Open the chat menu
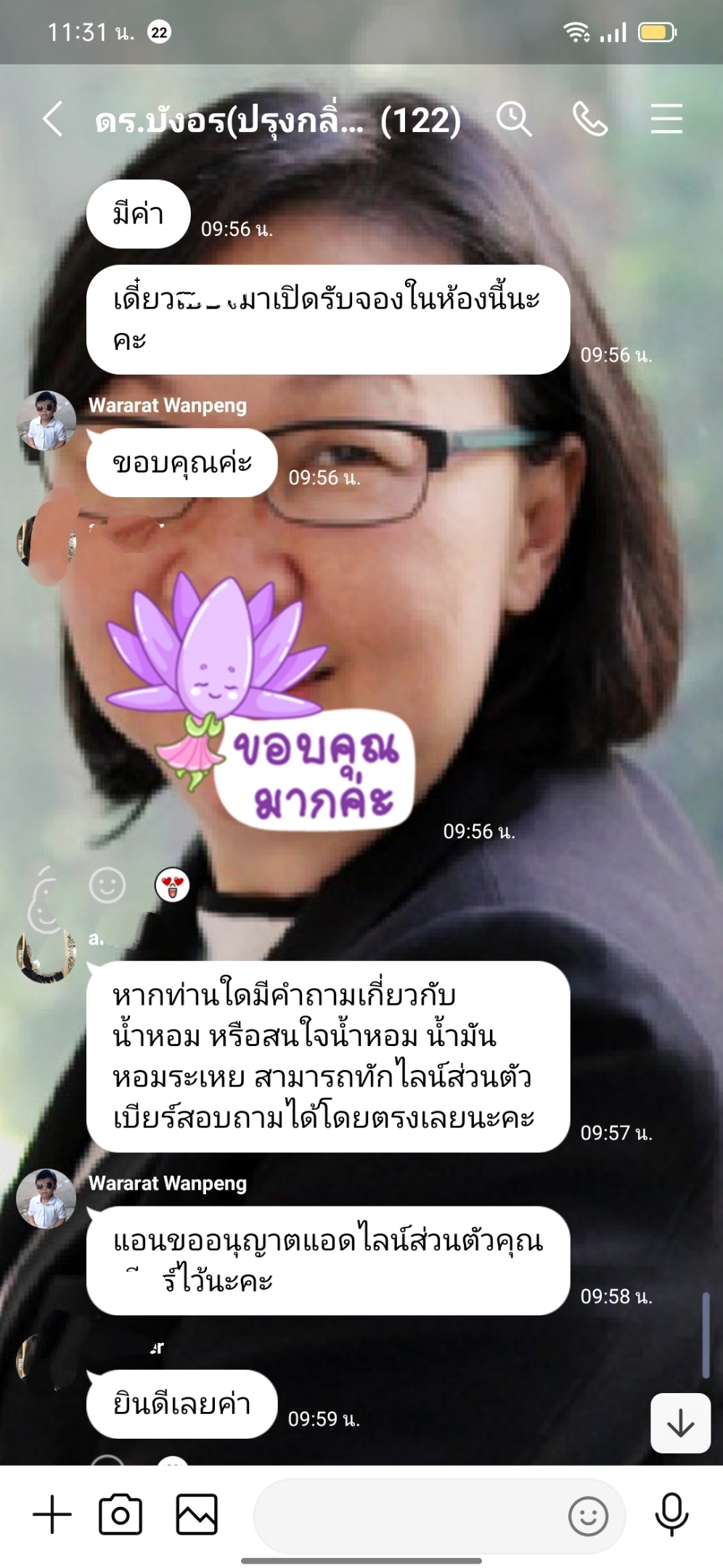Image resolution: width=723 pixels, height=1568 pixels. (x=666, y=119)
